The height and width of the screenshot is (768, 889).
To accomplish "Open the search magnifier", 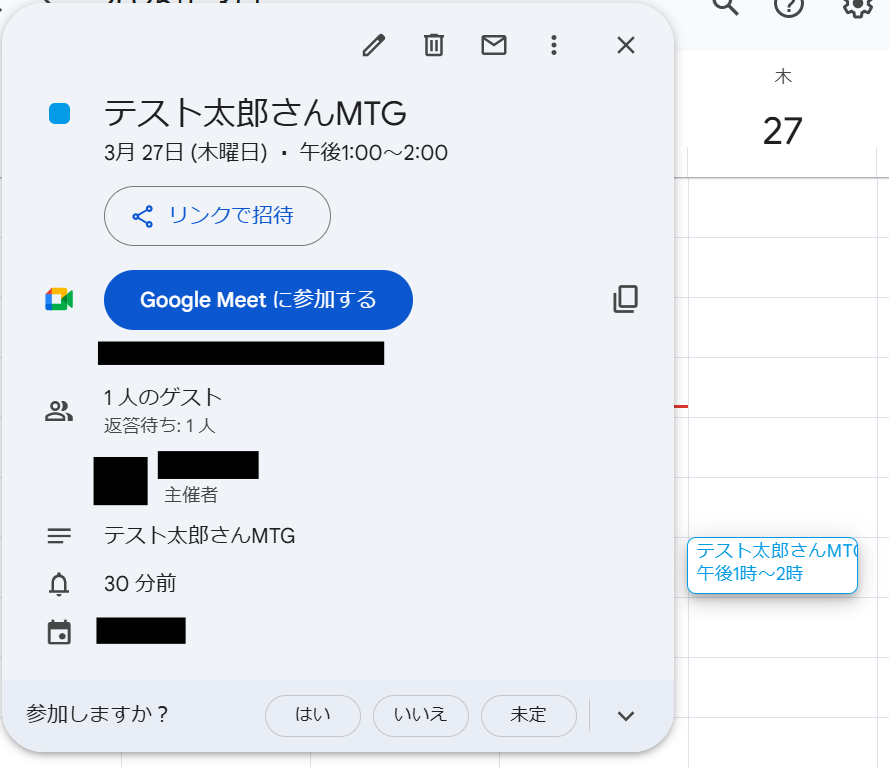I will tap(726, 6).
